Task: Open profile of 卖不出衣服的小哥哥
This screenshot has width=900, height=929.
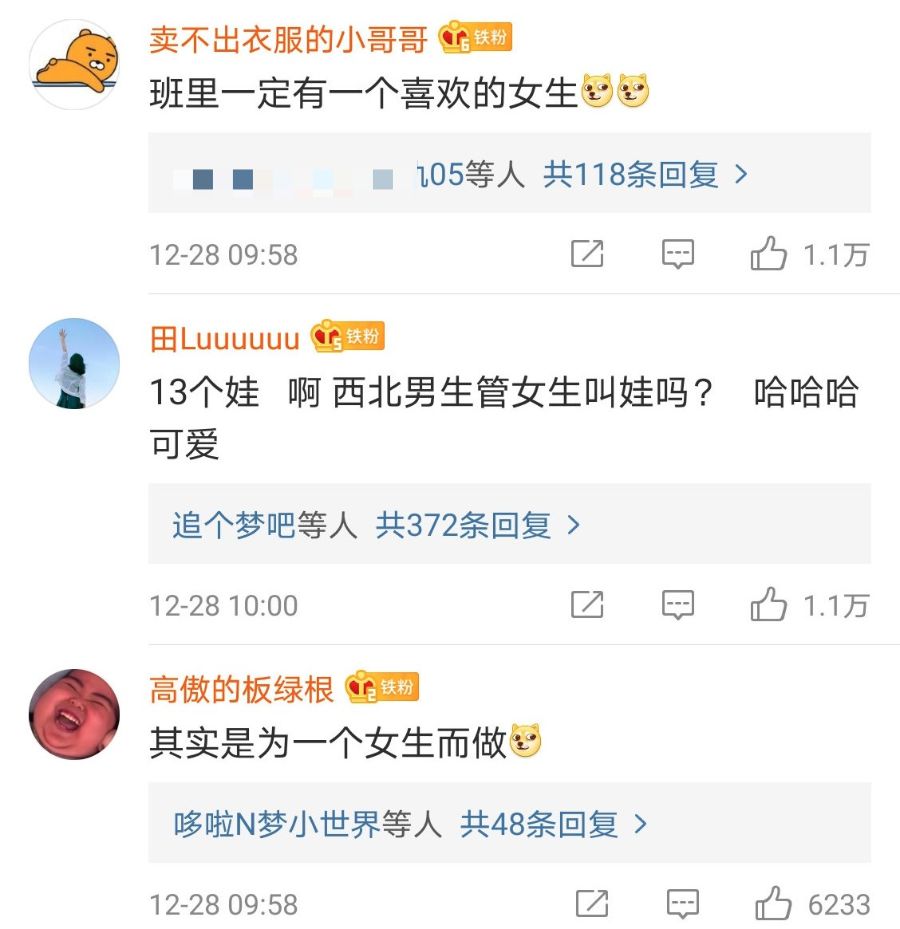Action: (x=288, y=39)
